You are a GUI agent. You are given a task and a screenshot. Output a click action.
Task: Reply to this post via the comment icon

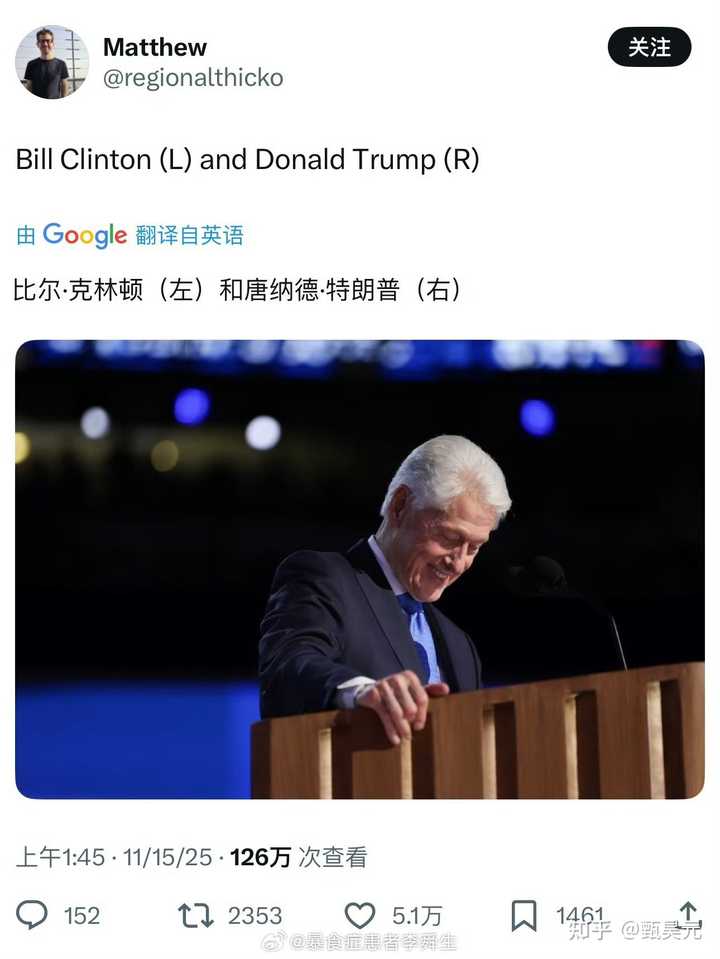[32, 915]
